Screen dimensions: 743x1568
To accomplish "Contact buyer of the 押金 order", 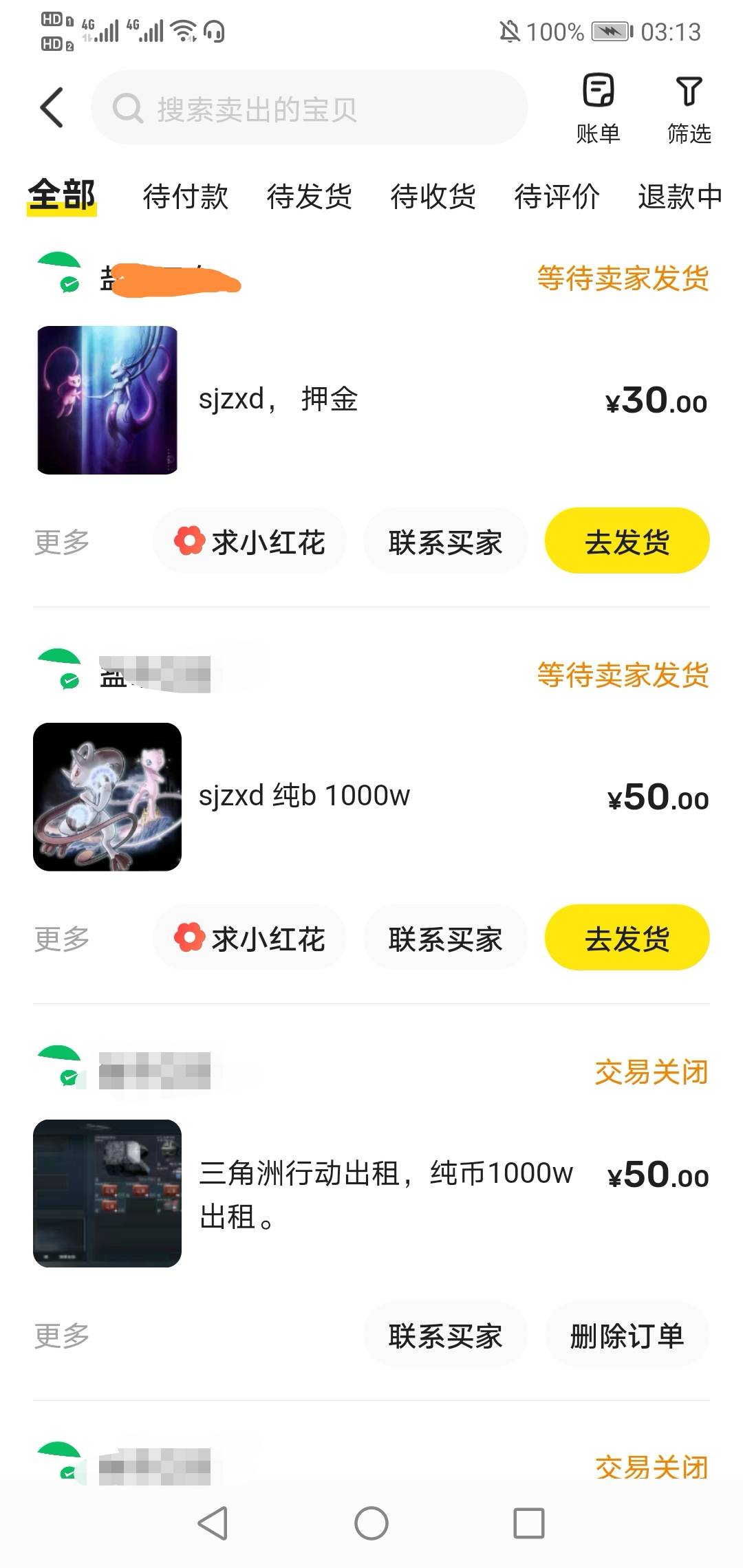I will point(445,541).
